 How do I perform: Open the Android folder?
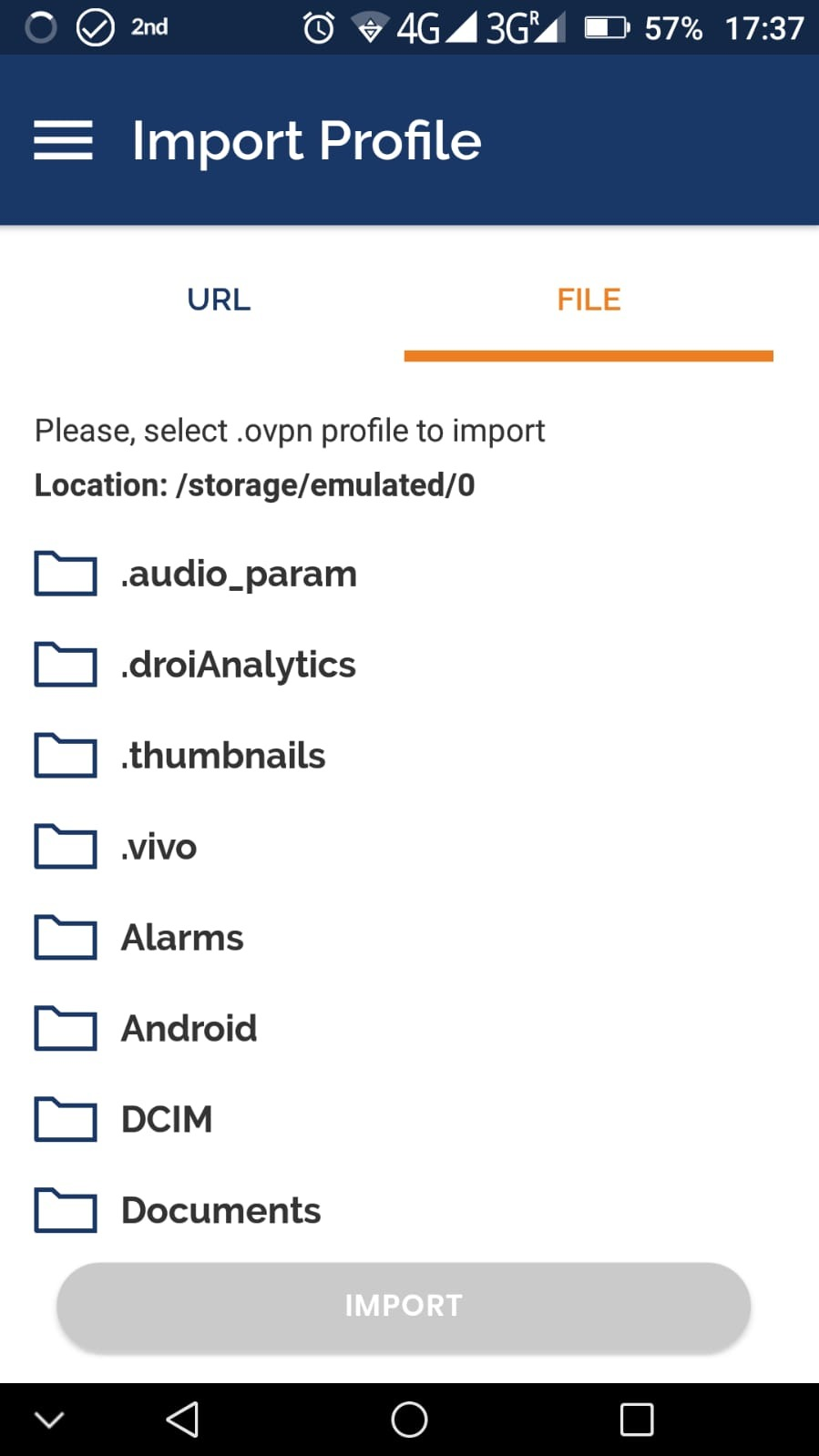tap(189, 1029)
